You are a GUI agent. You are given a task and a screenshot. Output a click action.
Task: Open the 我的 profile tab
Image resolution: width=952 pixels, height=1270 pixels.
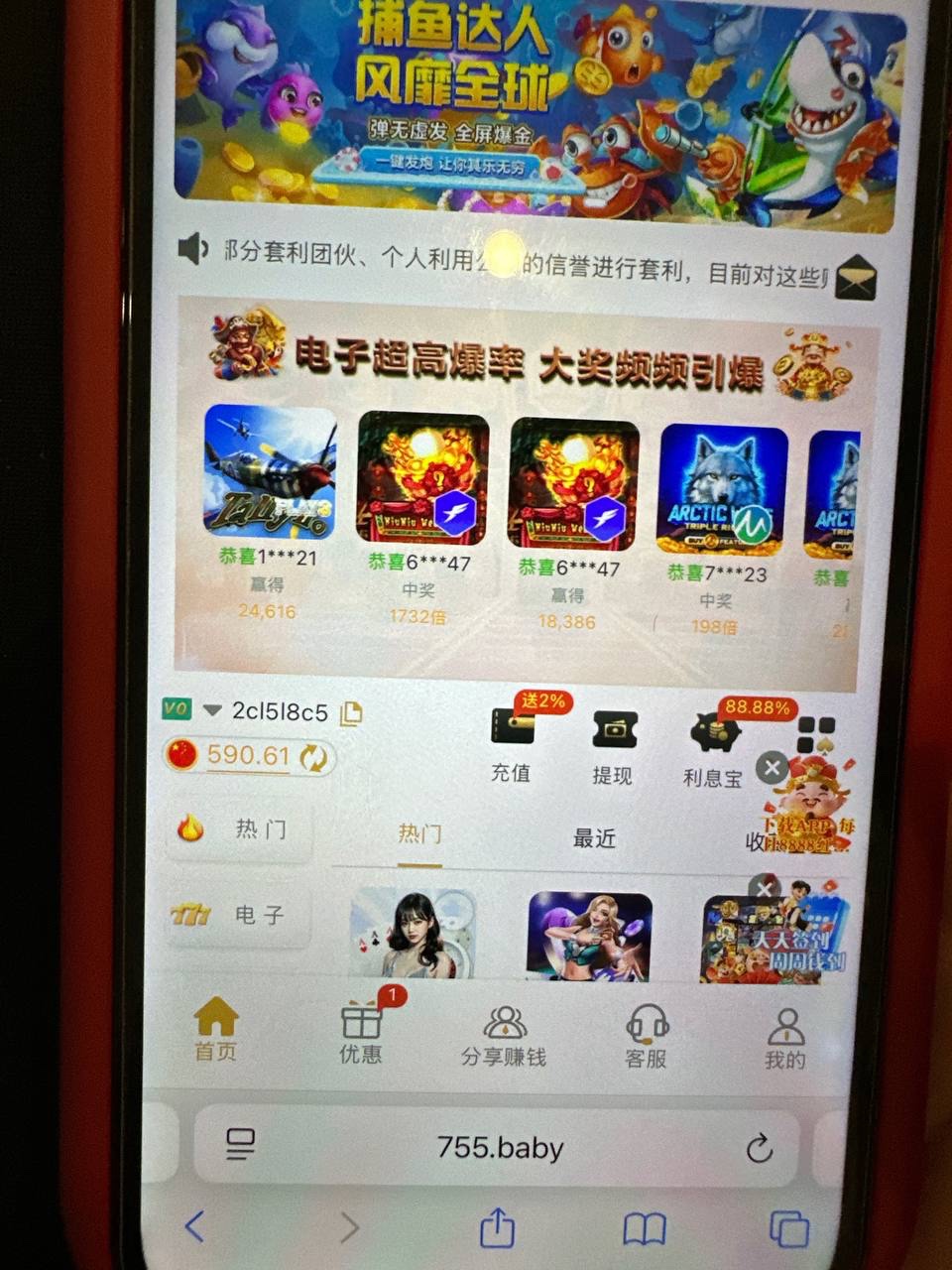[x=785, y=1037]
